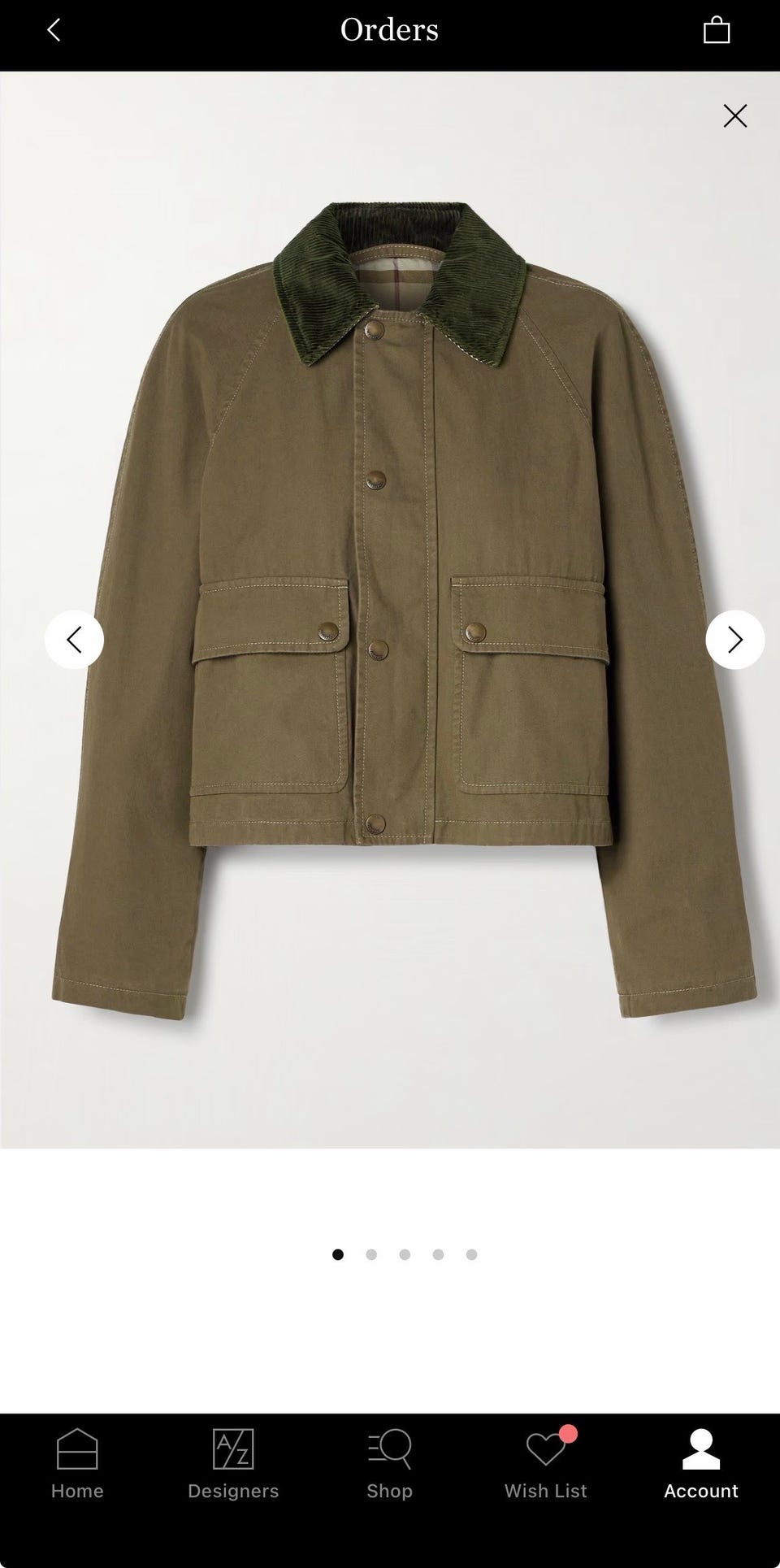Open the Wish List tab
This screenshot has width=780, height=1568.
(545, 1463)
